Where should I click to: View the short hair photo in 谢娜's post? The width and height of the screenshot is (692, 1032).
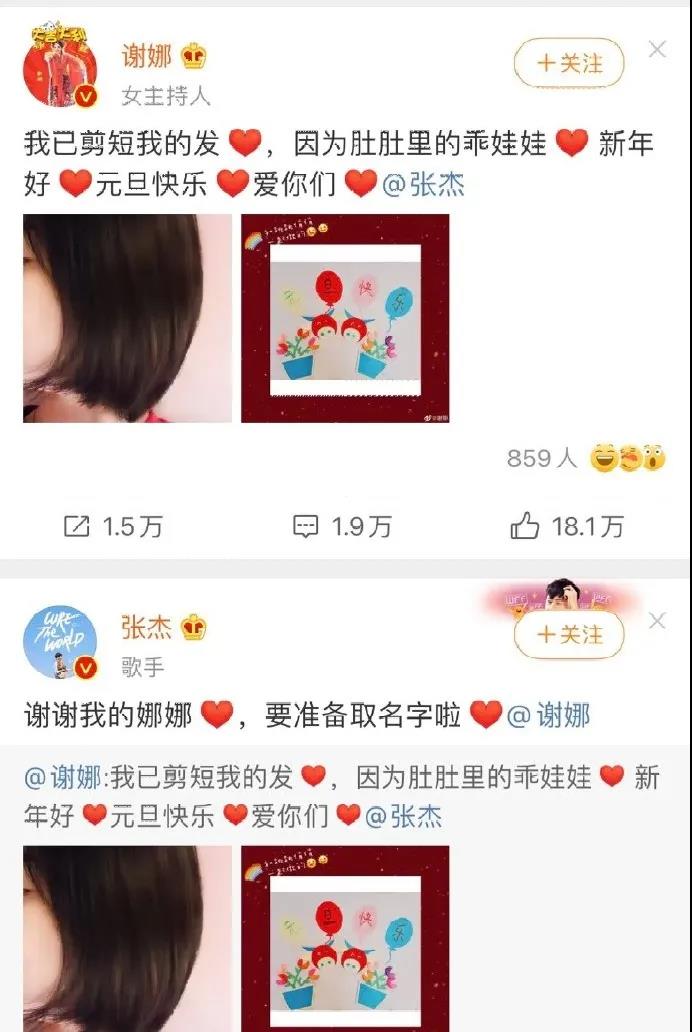tap(127, 318)
